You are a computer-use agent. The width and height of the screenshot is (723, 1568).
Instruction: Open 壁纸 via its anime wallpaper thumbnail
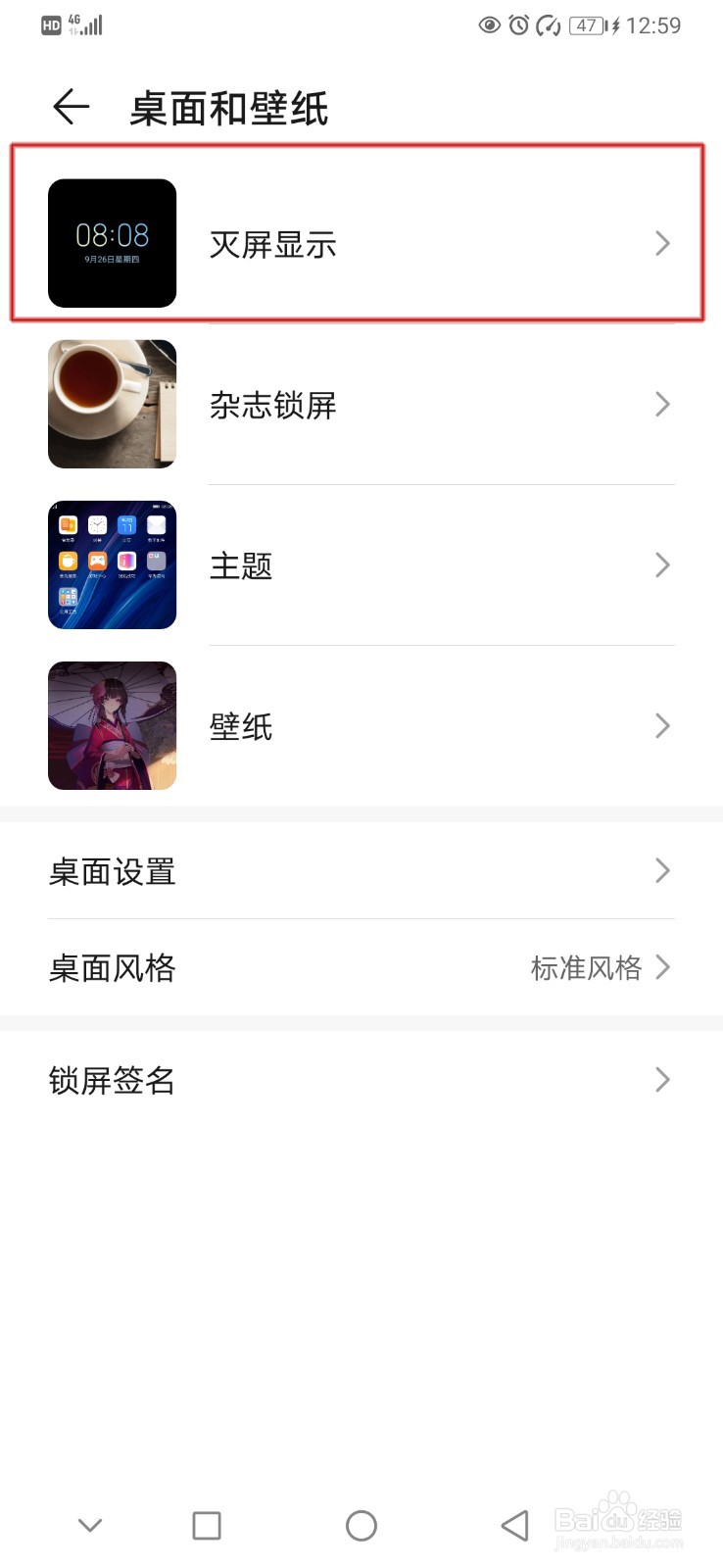click(x=112, y=725)
